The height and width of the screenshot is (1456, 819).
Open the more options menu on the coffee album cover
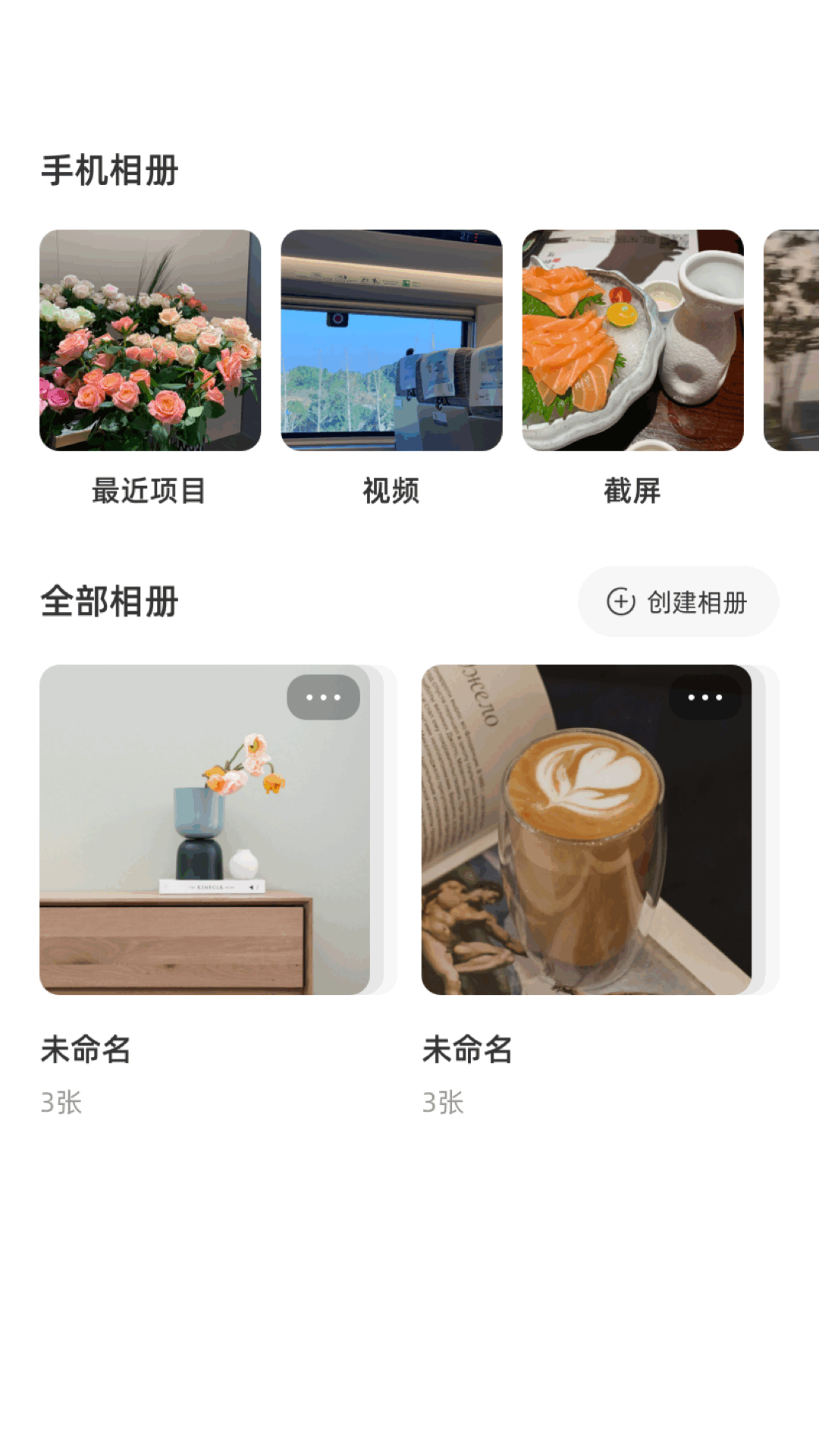[704, 697]
